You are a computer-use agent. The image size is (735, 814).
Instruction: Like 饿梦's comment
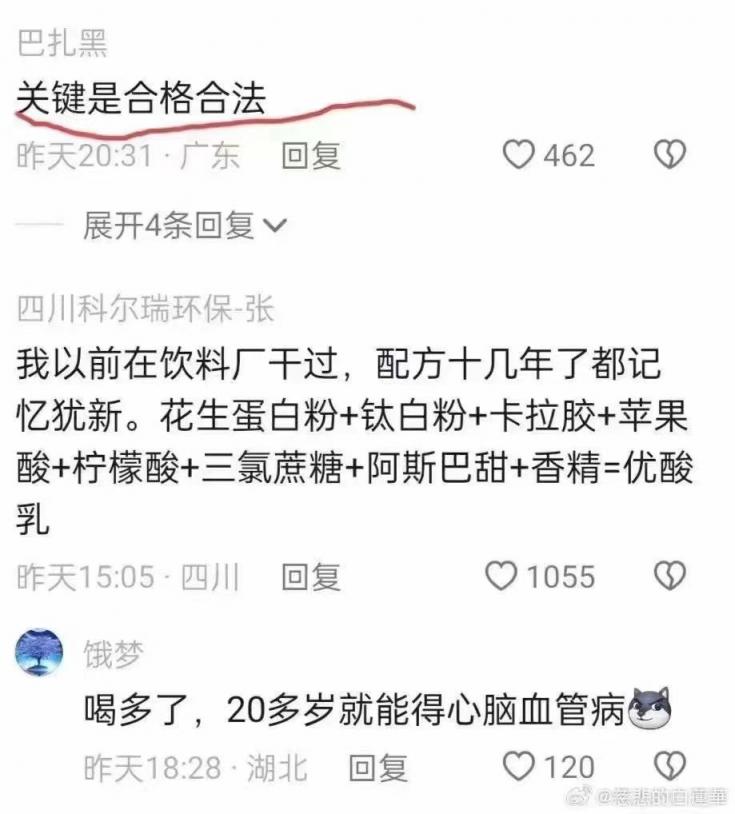tap(519, 767)
